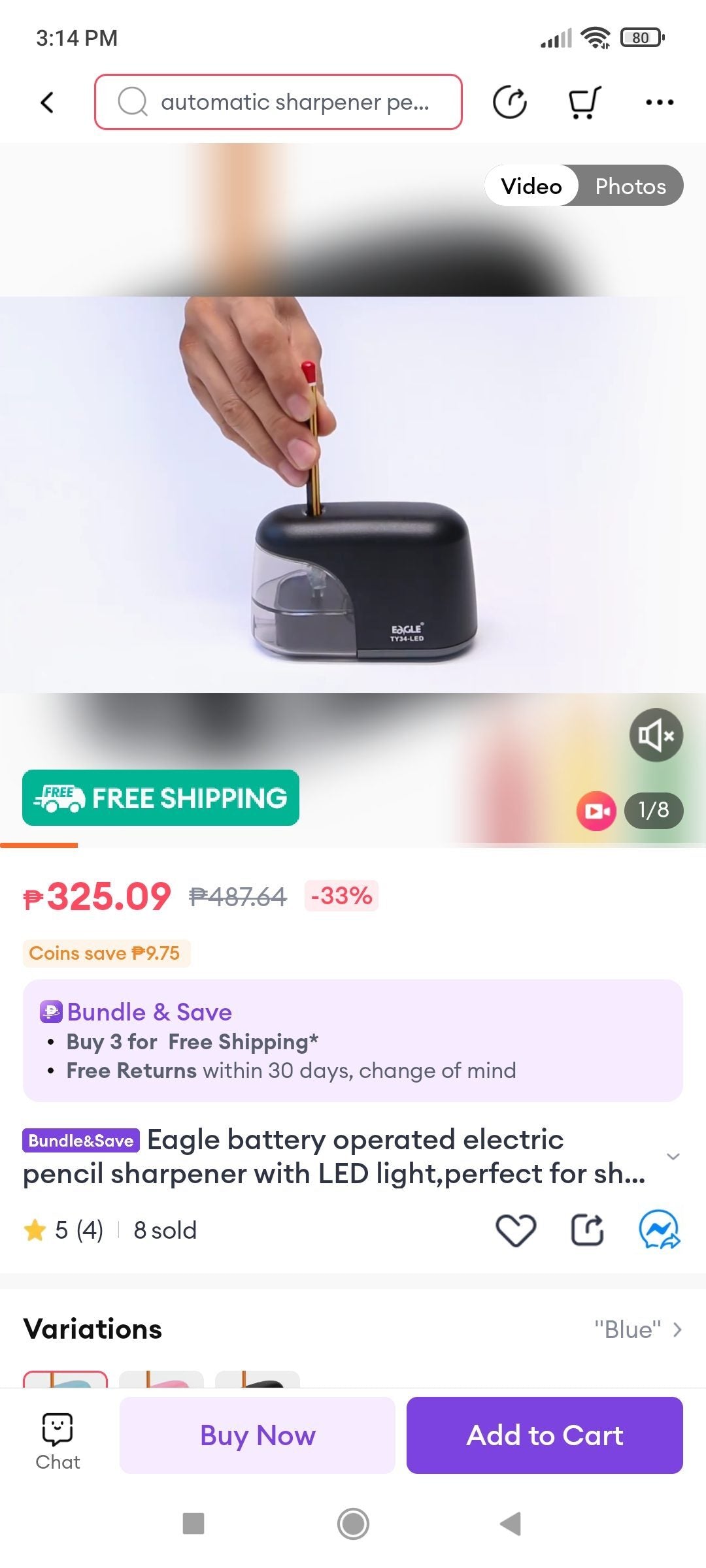Go to the Android home screen
The width and height of the screenshot is (706, 1568).
[353, 1524]
